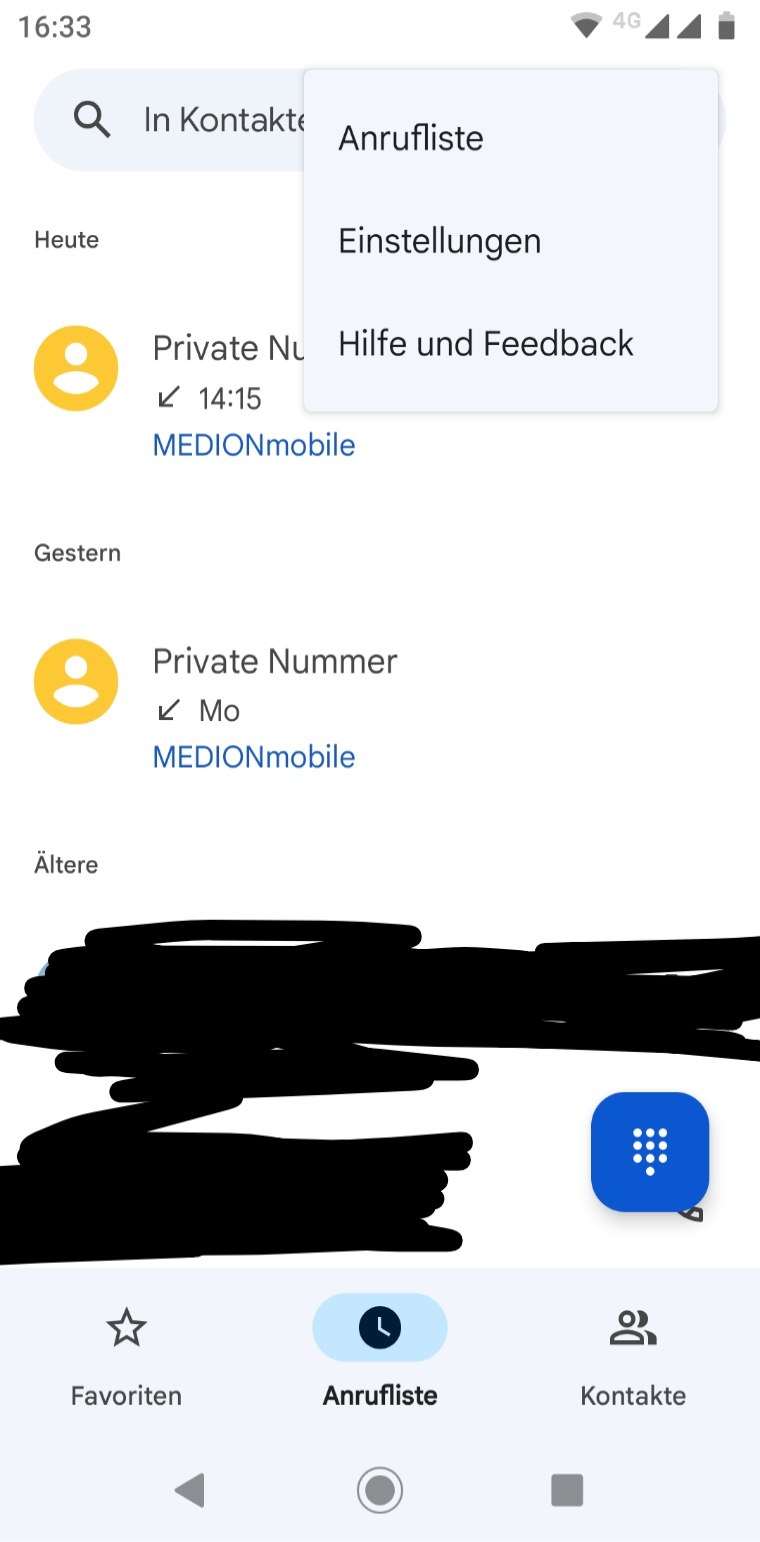Select Hilfe und Feedback
This screenshot has height=1542, width=760.
tap(486, 344)
